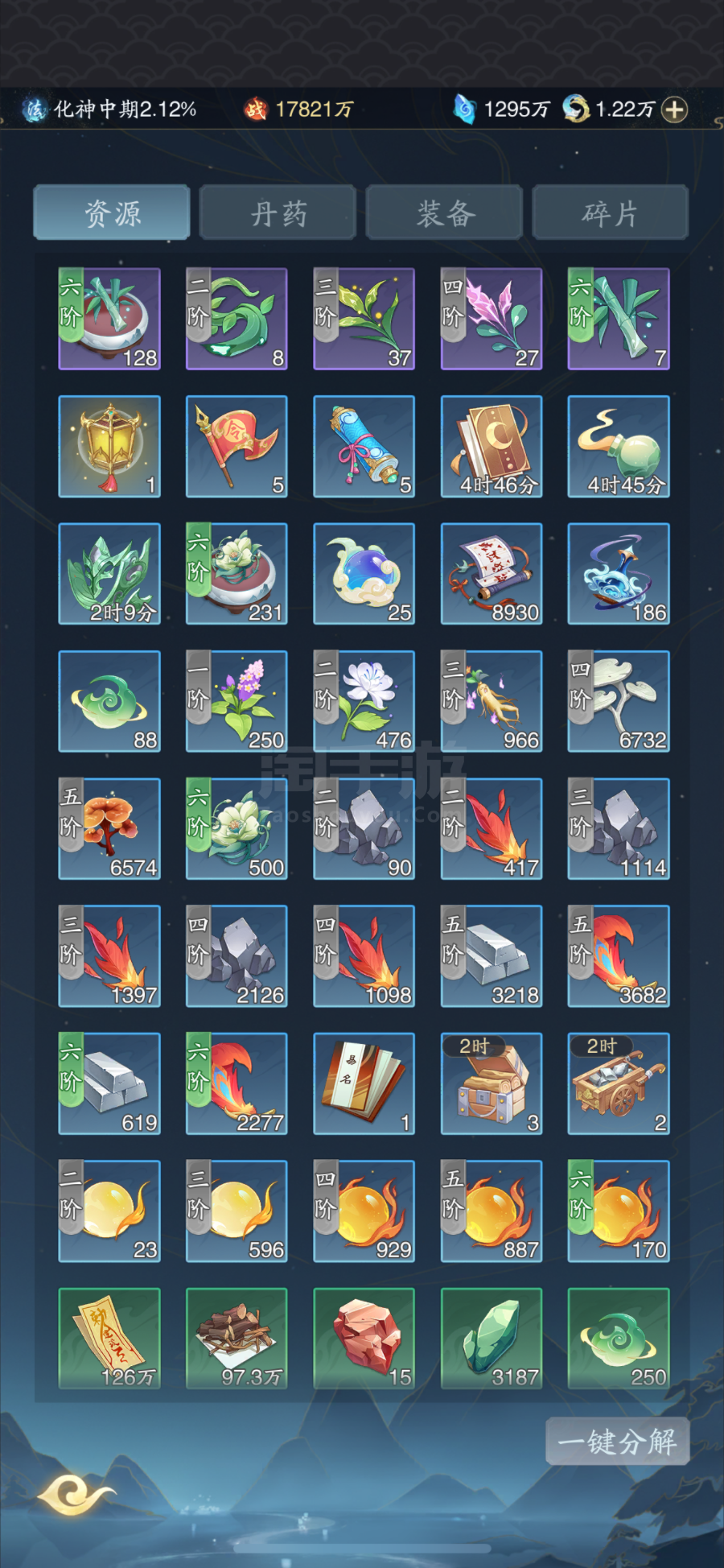Open the scroll item with count 8930
The height and width of the screenshot is (1568, 724).
(492, 574)
